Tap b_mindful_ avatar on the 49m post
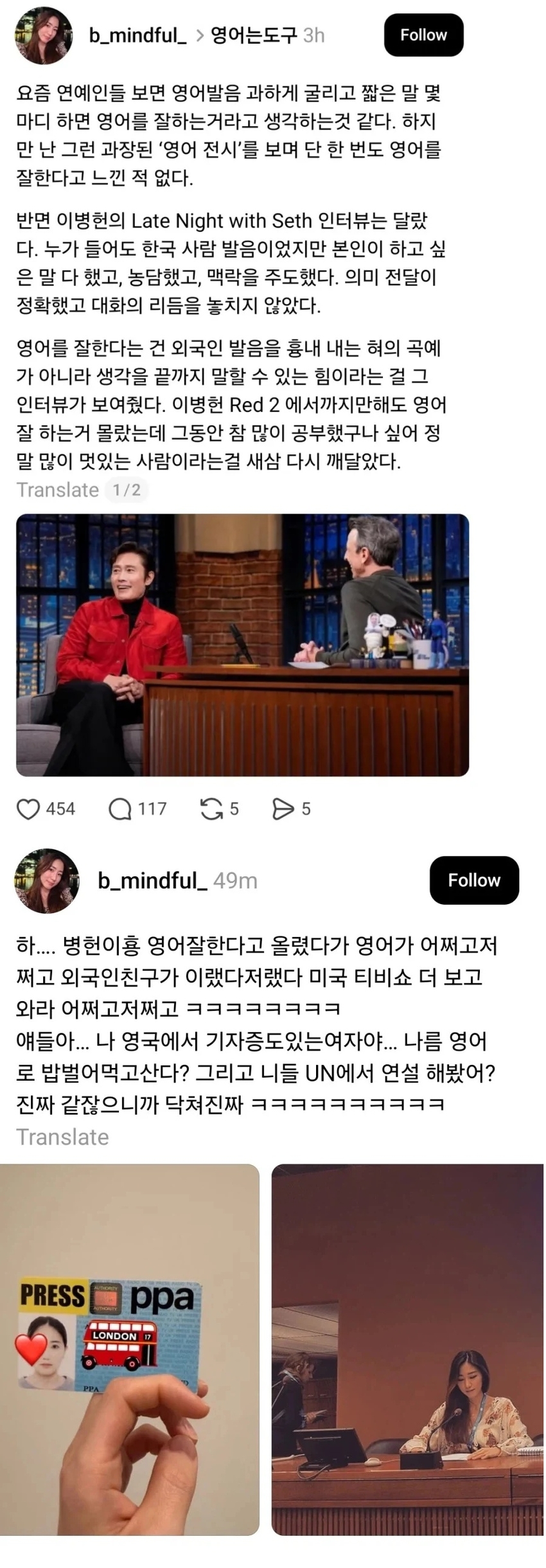This screenshot has width=546, height=1568. tap(47, 880)
